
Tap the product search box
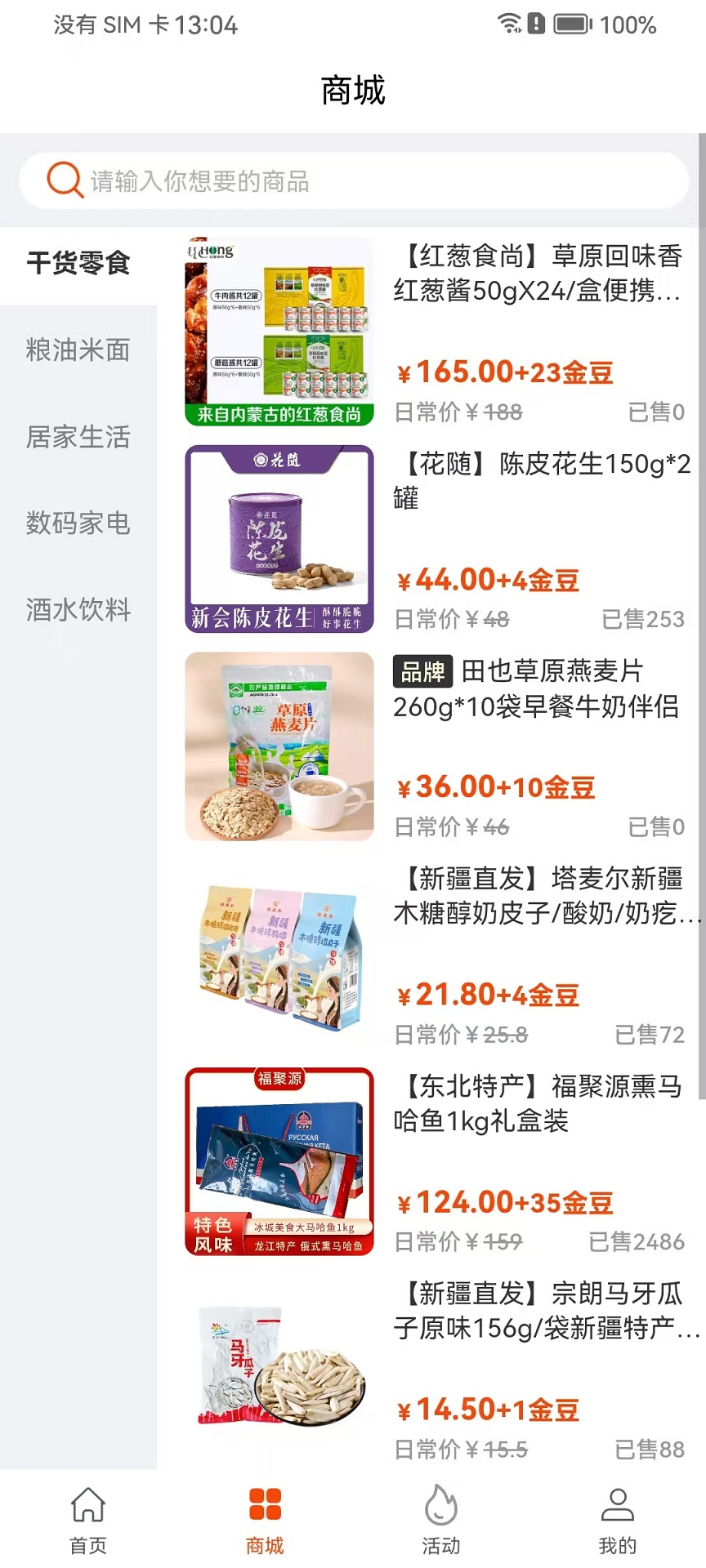tap(353, 180)
